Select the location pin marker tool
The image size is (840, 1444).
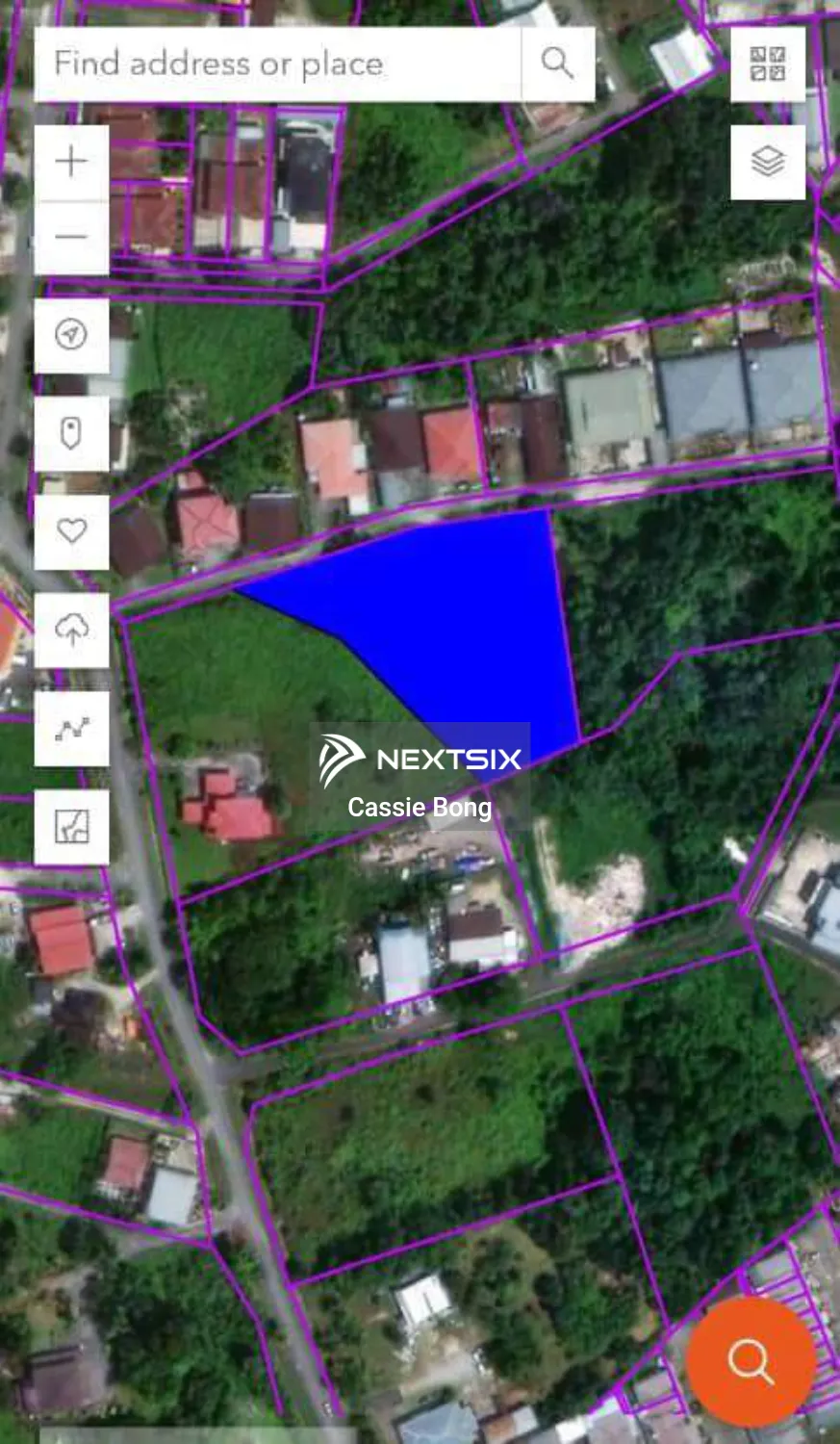(x=72, y=434)
